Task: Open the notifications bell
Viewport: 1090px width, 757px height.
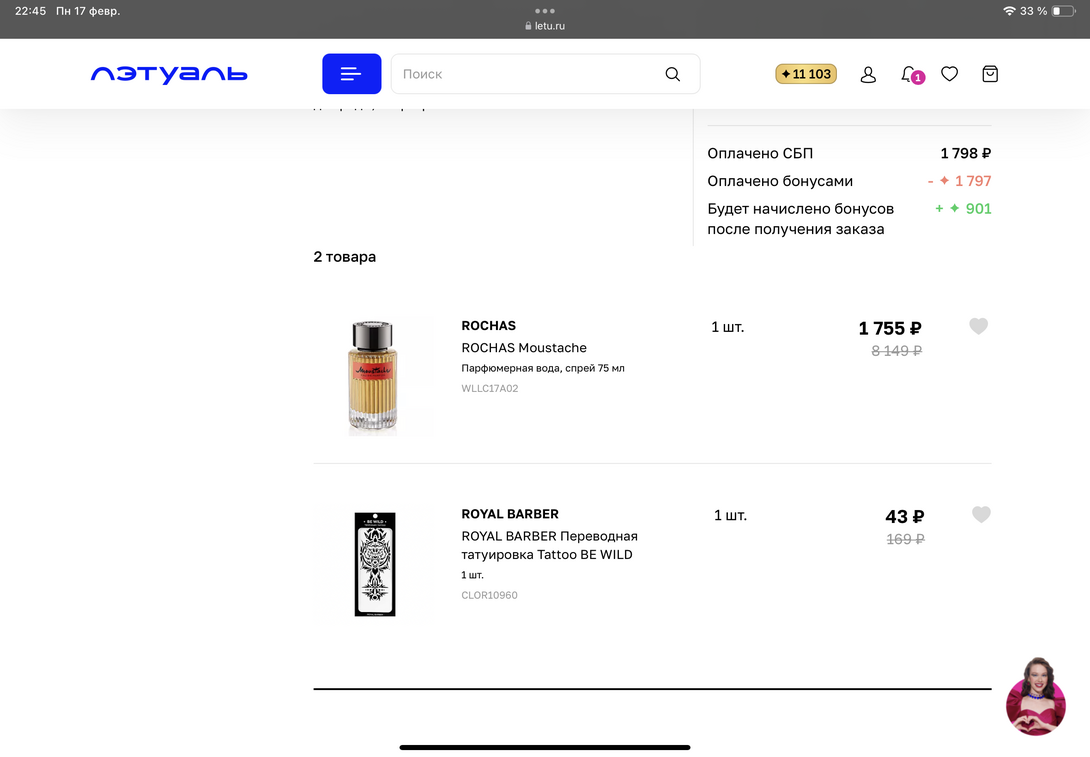Action: [909, 74]
